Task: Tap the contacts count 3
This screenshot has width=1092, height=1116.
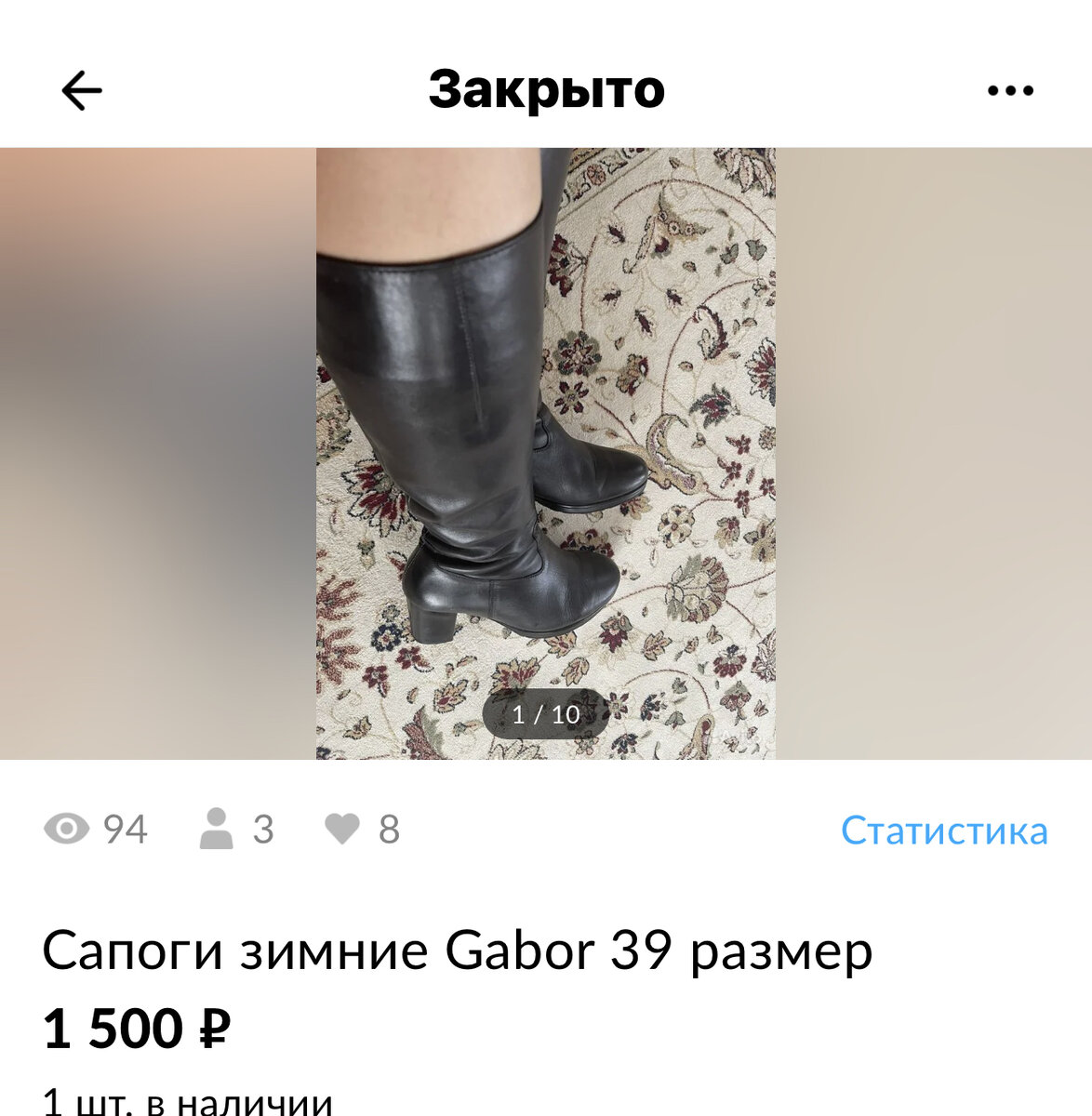Action: 261,830
